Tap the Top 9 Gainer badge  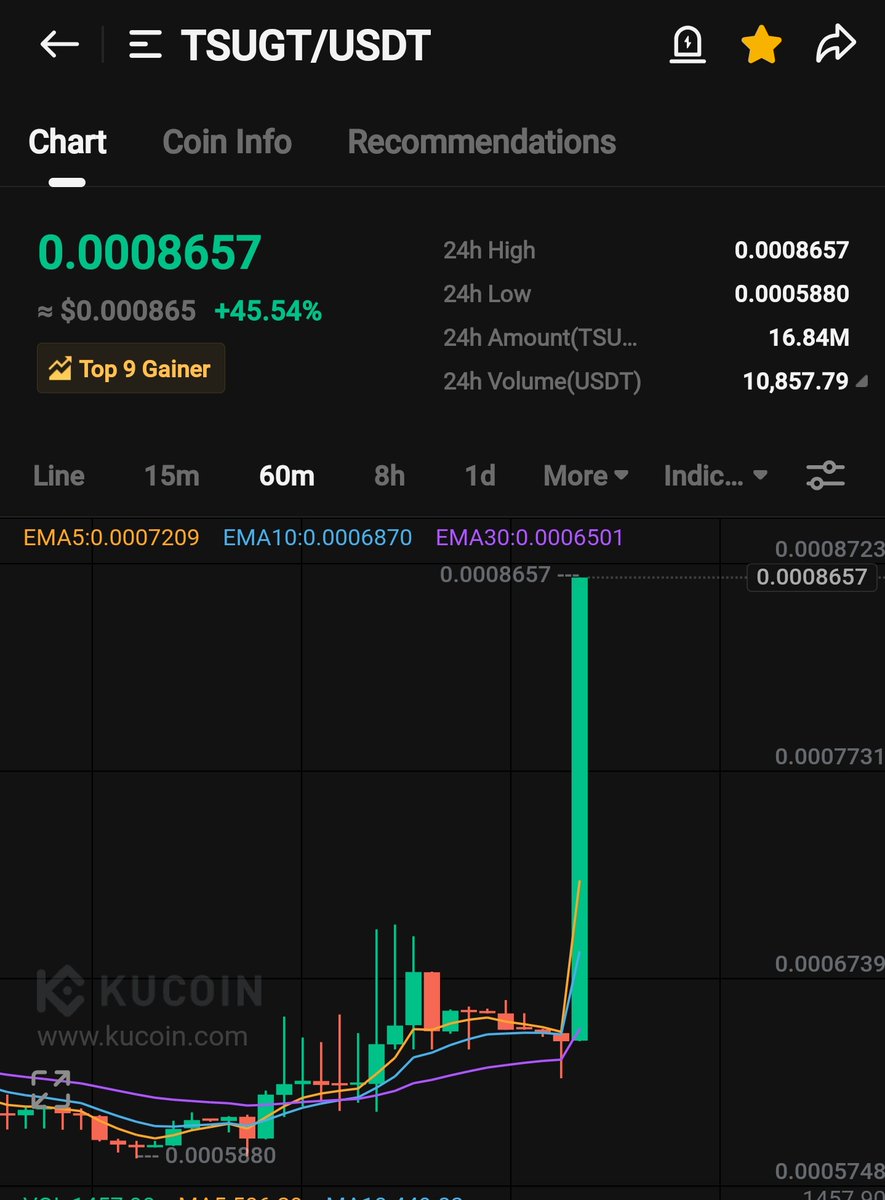point(131,369)
